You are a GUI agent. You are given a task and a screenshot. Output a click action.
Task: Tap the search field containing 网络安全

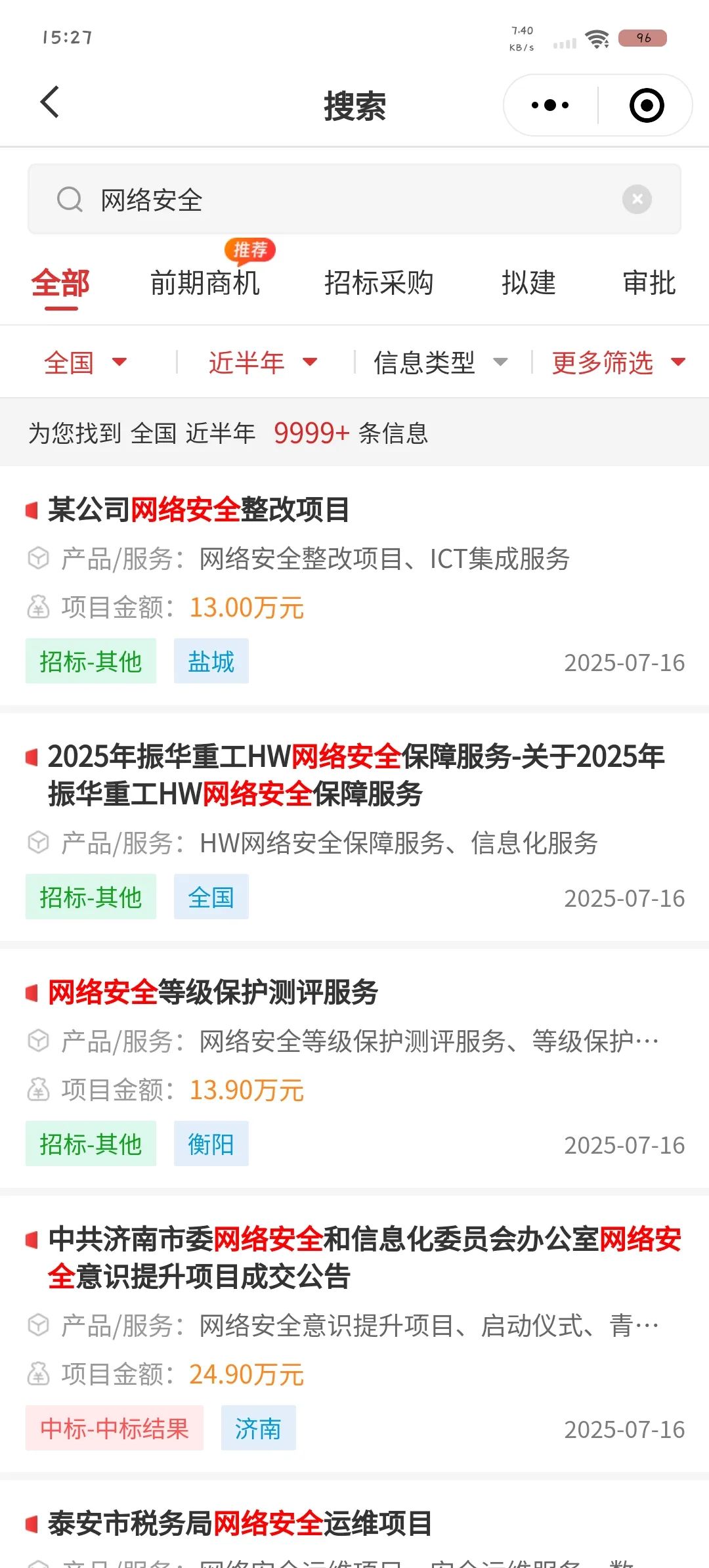354,200
